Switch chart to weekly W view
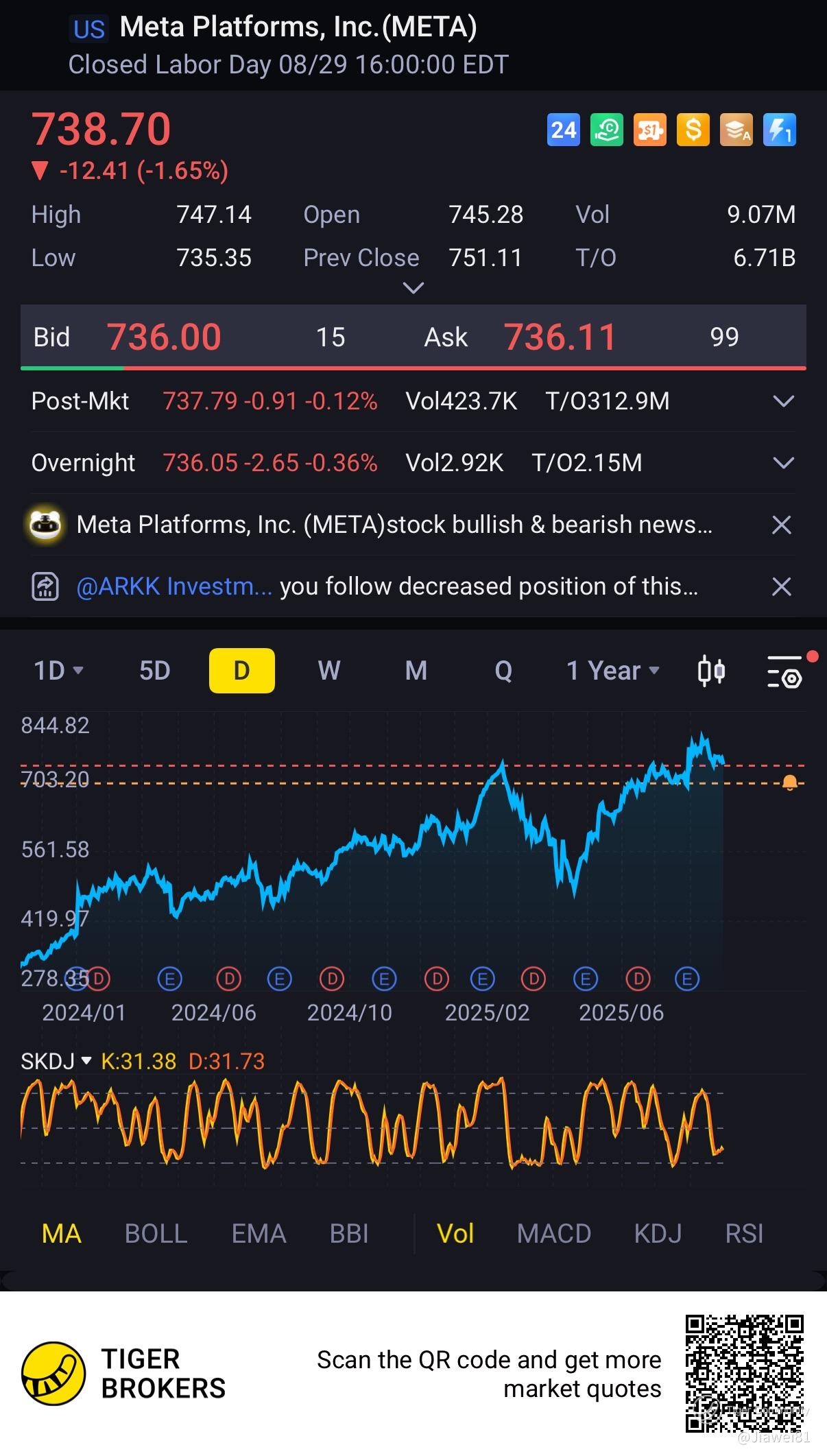827x1456 pixels. click(x=329, y=670)
